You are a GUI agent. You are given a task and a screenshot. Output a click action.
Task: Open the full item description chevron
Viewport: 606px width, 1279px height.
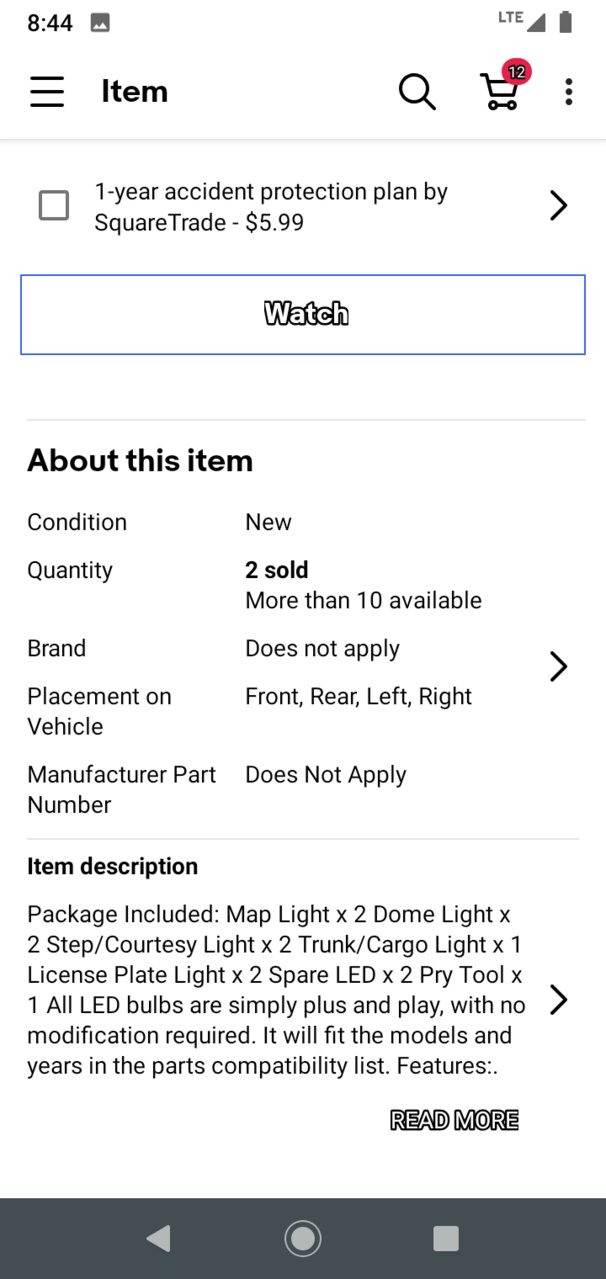point(559,999)
